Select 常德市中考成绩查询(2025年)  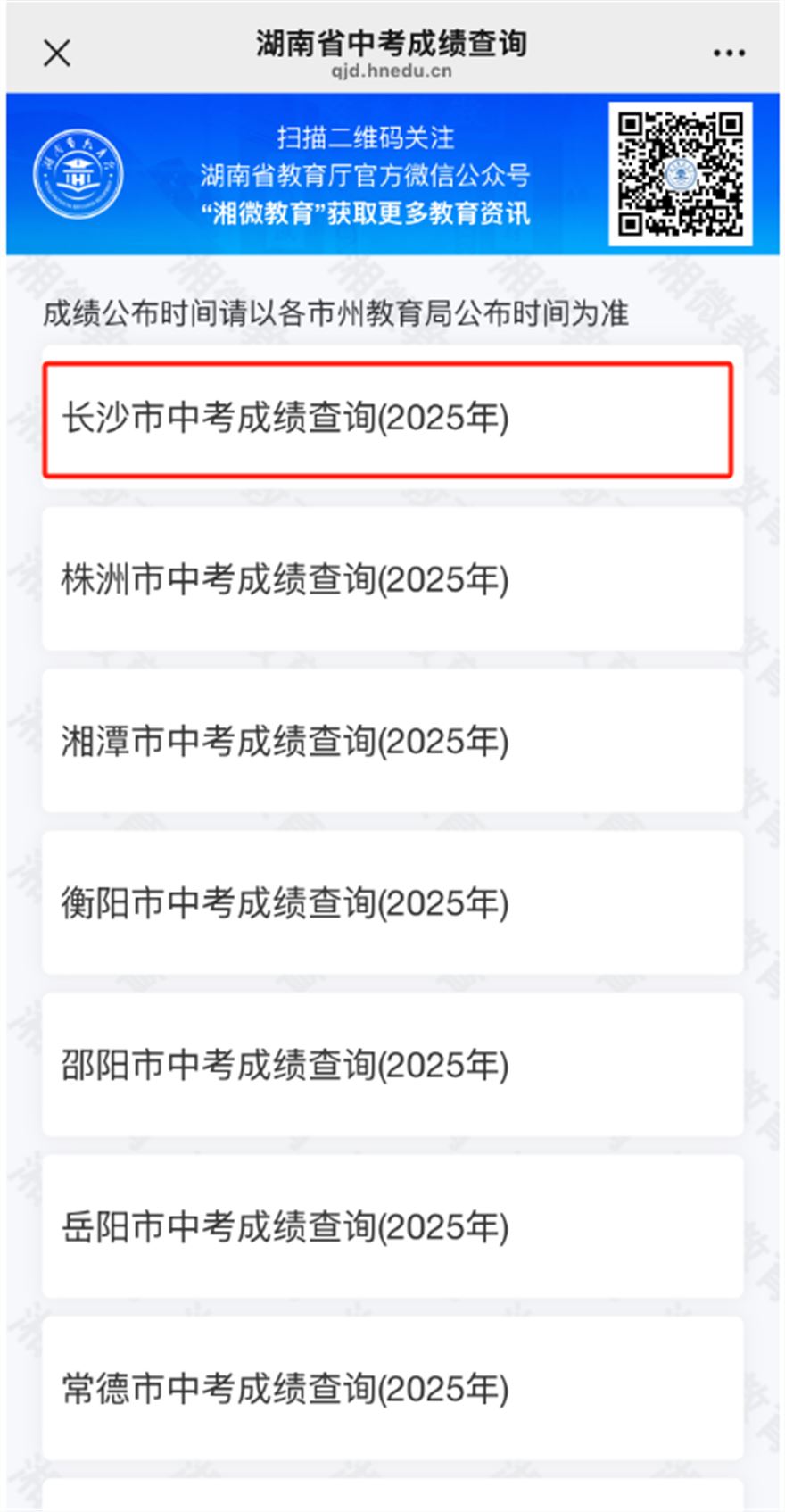point(392,1388)
